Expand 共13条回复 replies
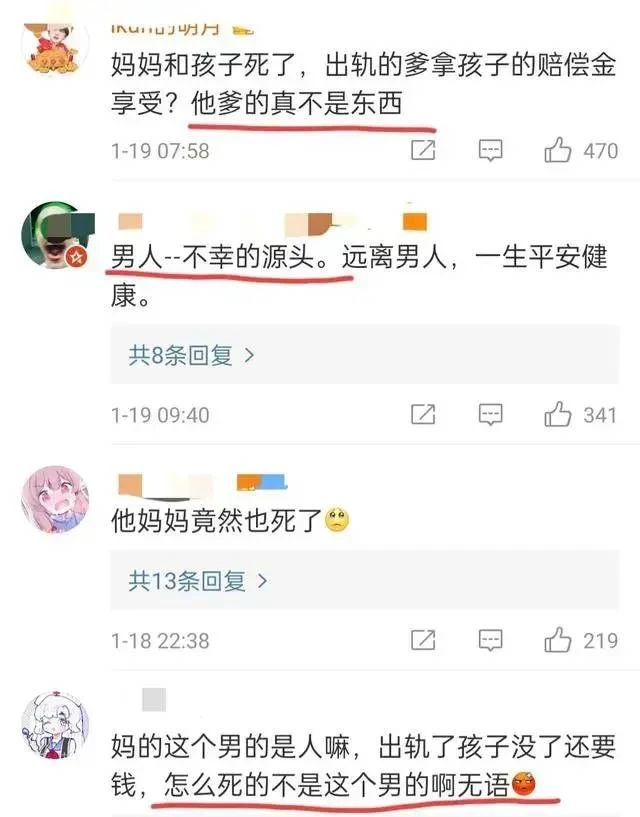 (x=197, y=579)
